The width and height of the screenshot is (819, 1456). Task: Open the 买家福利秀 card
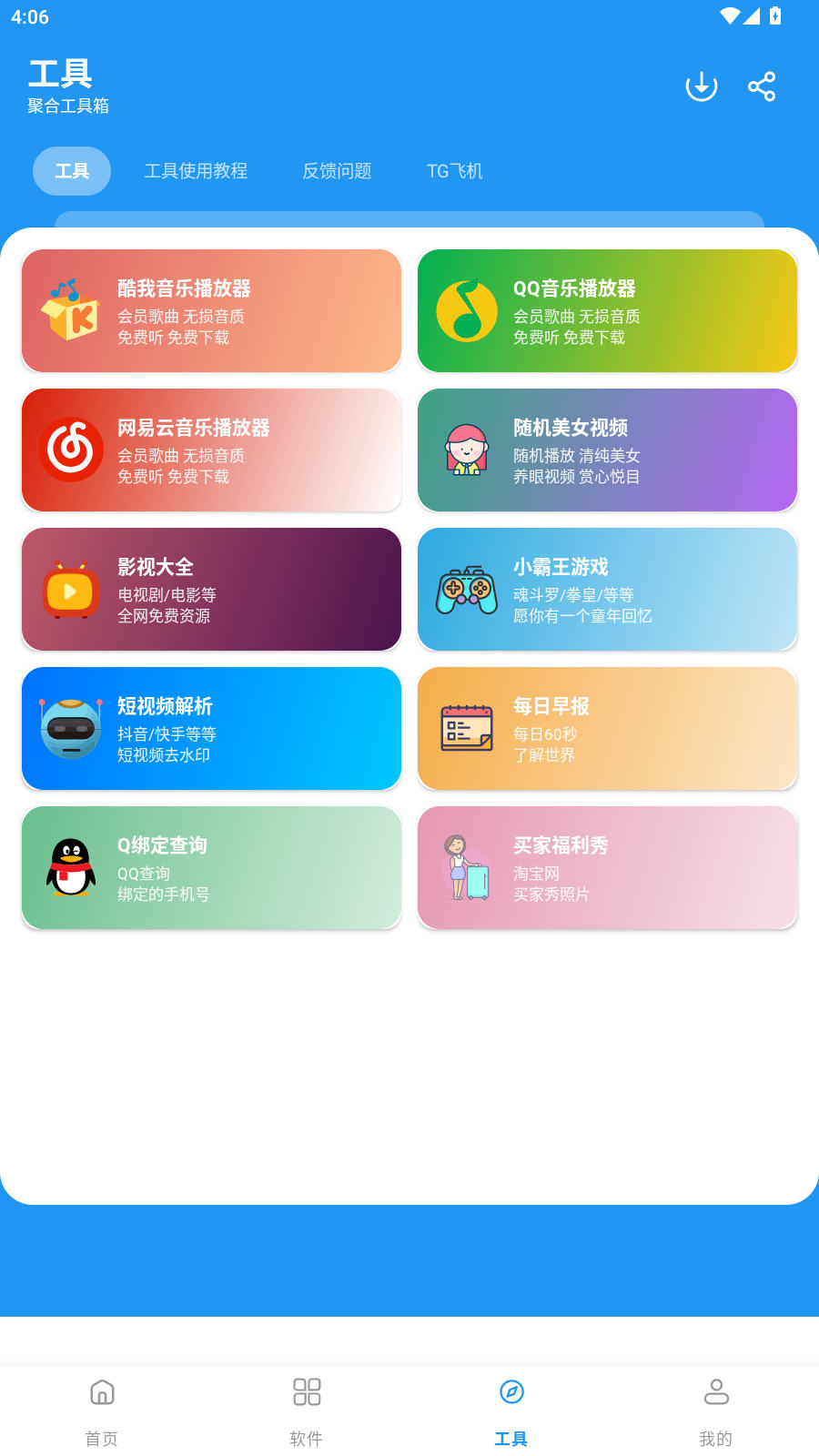[607, 868]
